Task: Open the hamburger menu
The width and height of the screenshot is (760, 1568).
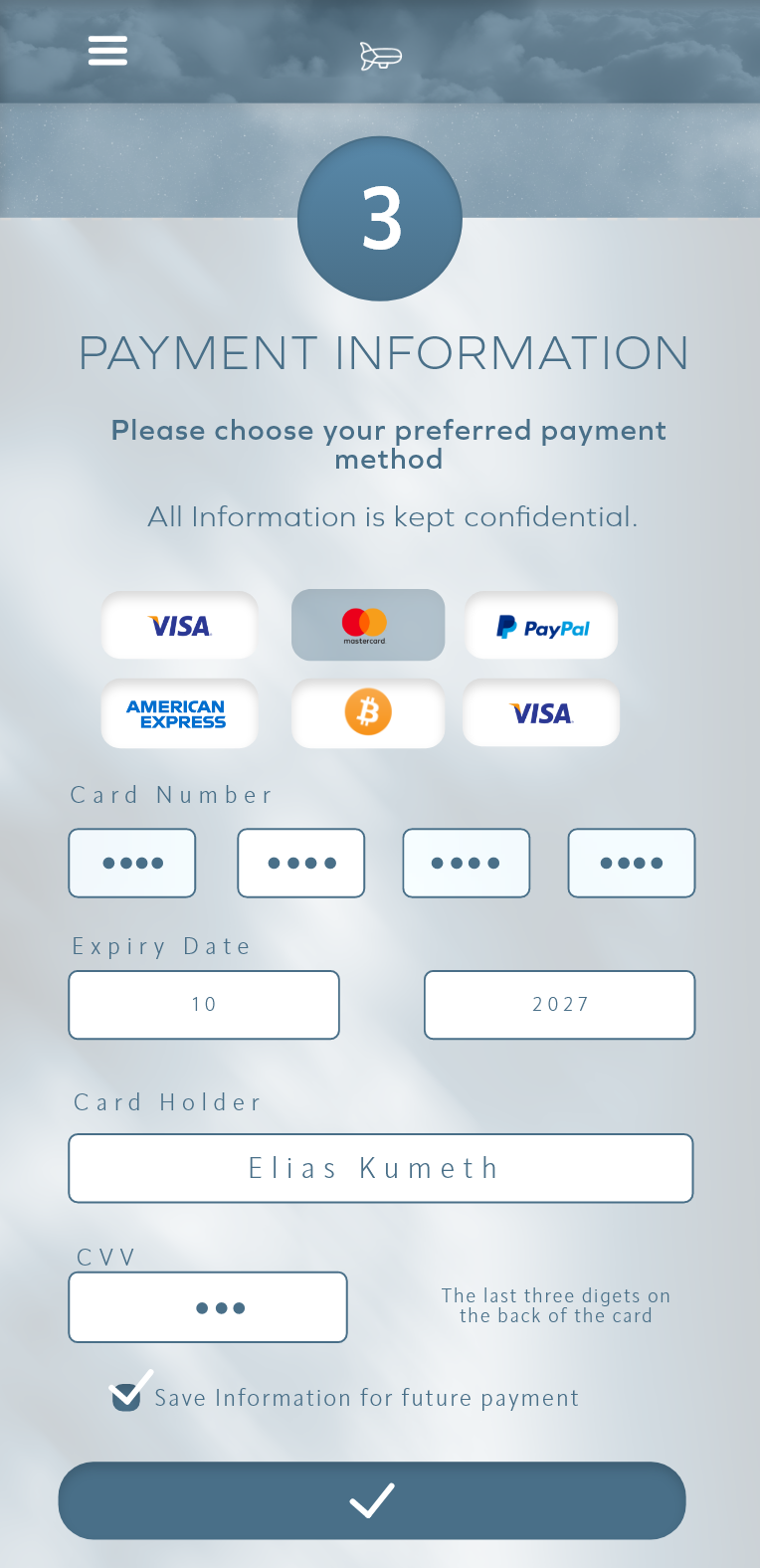Action: 107,50
